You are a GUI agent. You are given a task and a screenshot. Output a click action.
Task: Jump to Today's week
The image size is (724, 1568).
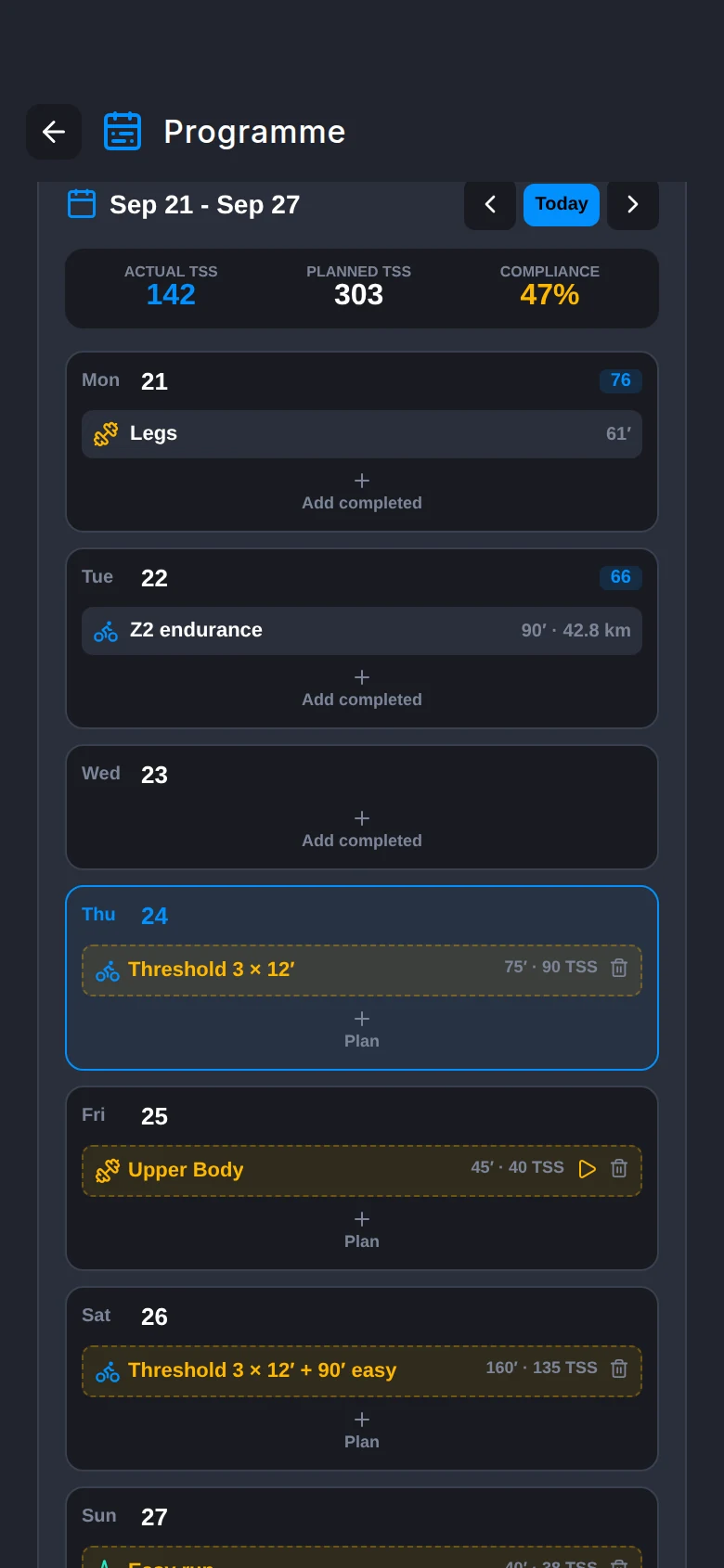[x=562, y=204]
